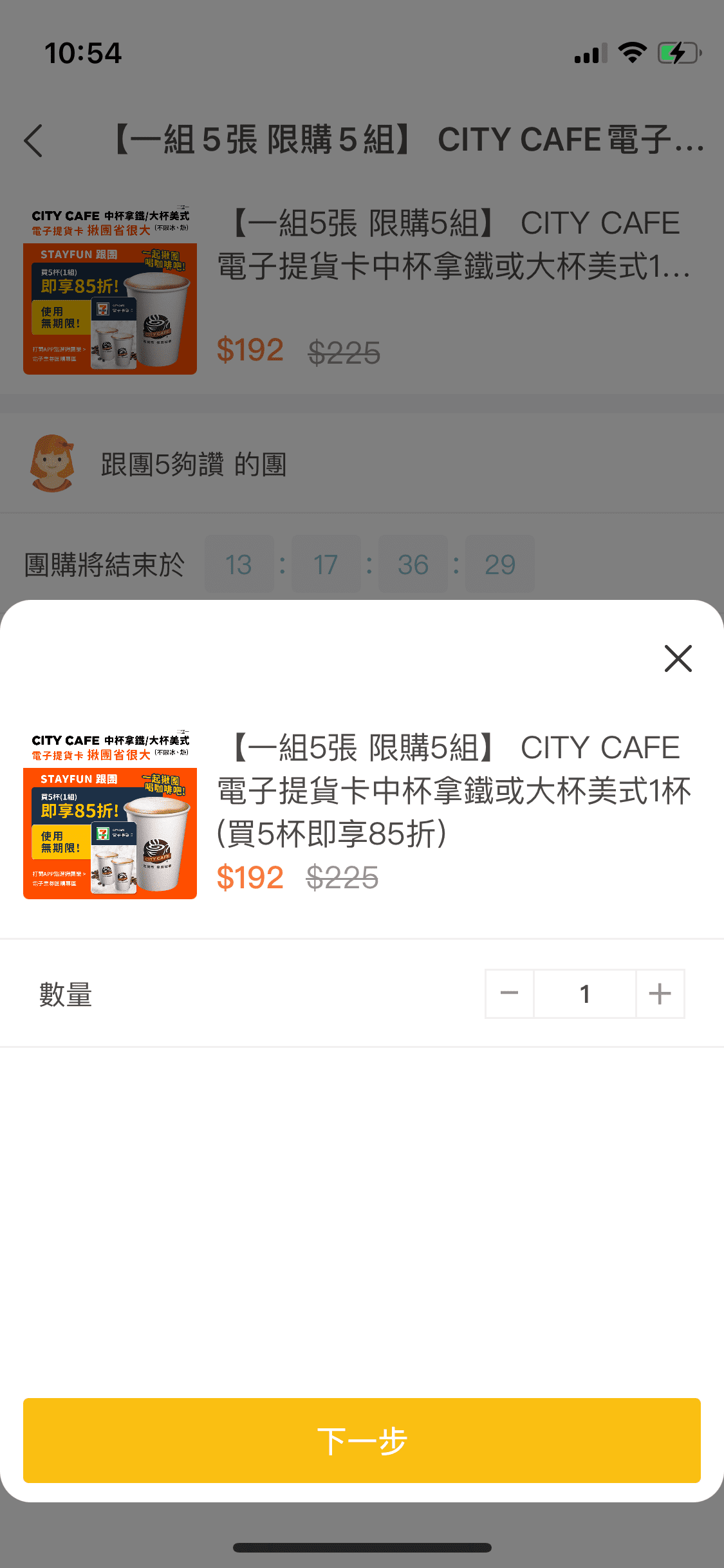Decrease quantity with the minus button
The height and width of the screenshot is (1568, 724).
coord(510,994)
